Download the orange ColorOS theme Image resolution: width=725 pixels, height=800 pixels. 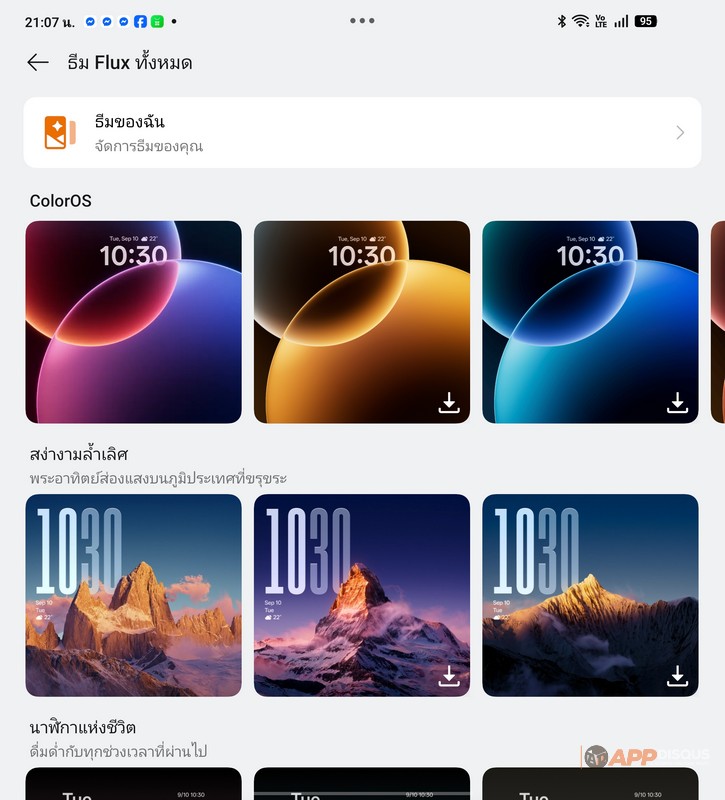click(449, 403)
